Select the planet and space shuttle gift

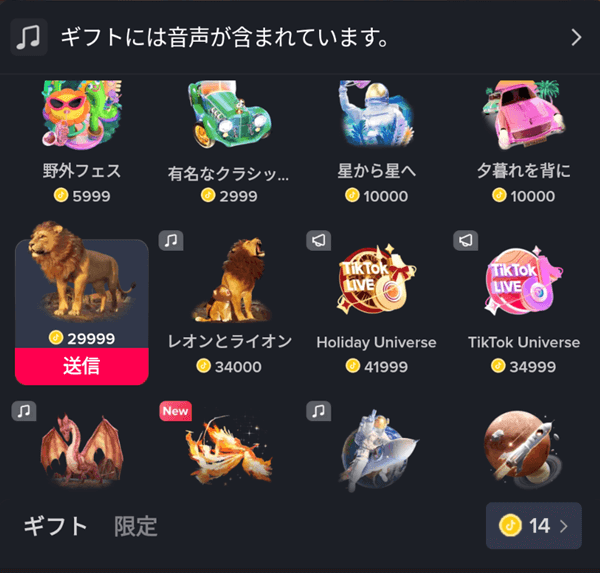(x=525, y=450)
